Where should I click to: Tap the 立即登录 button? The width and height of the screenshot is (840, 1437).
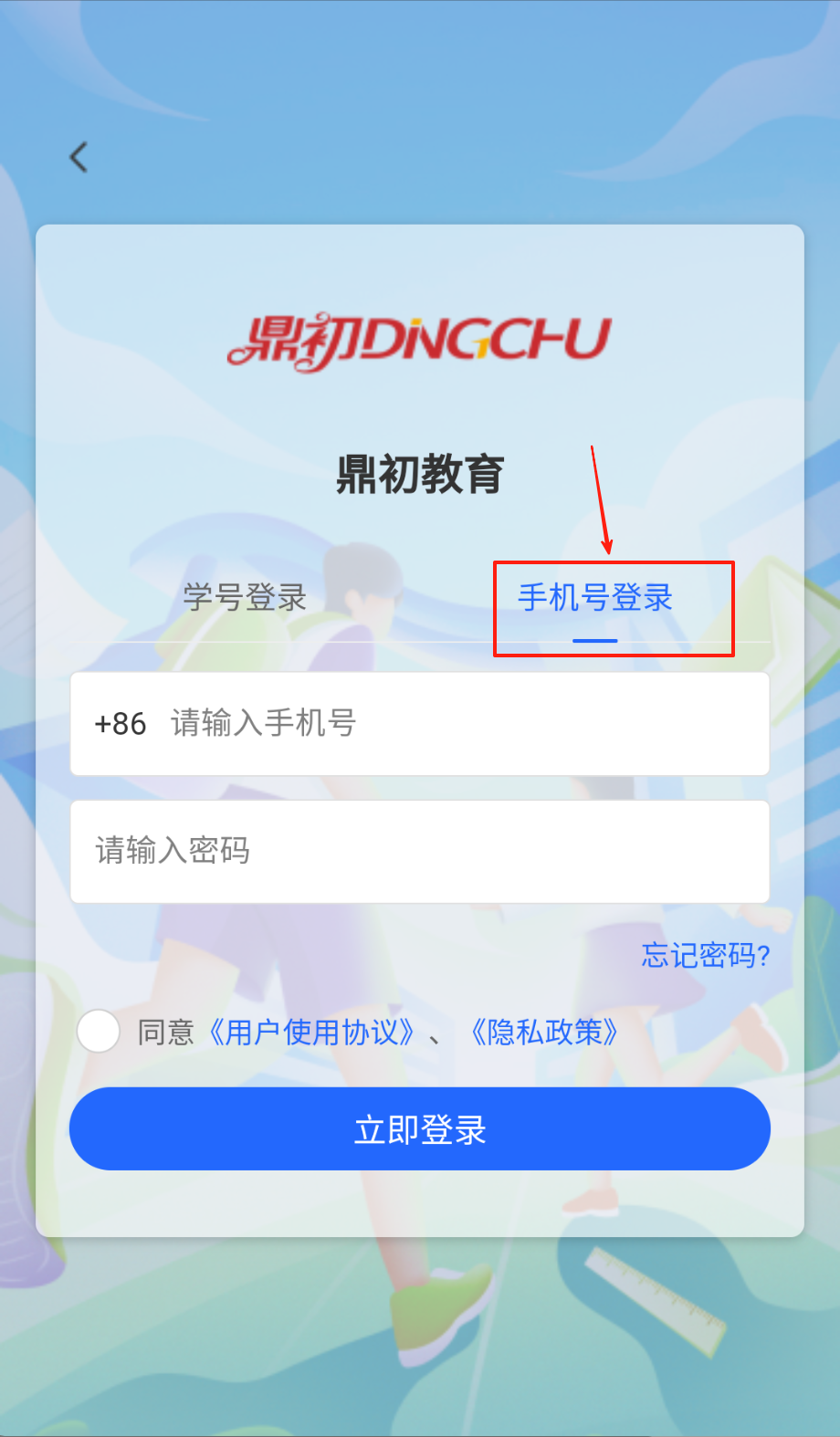tap(420, 1129)
